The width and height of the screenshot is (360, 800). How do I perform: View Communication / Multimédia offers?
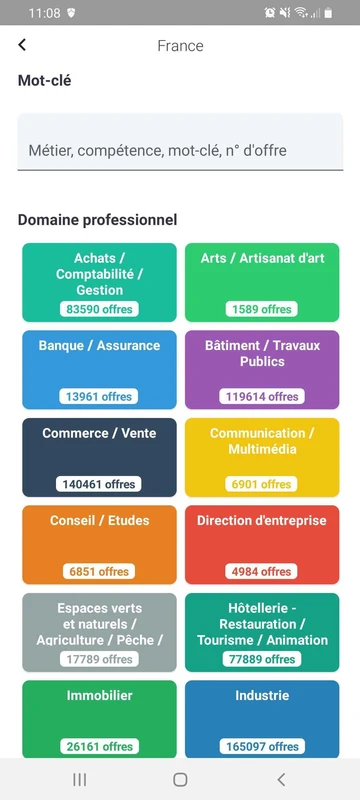(262, 457)
